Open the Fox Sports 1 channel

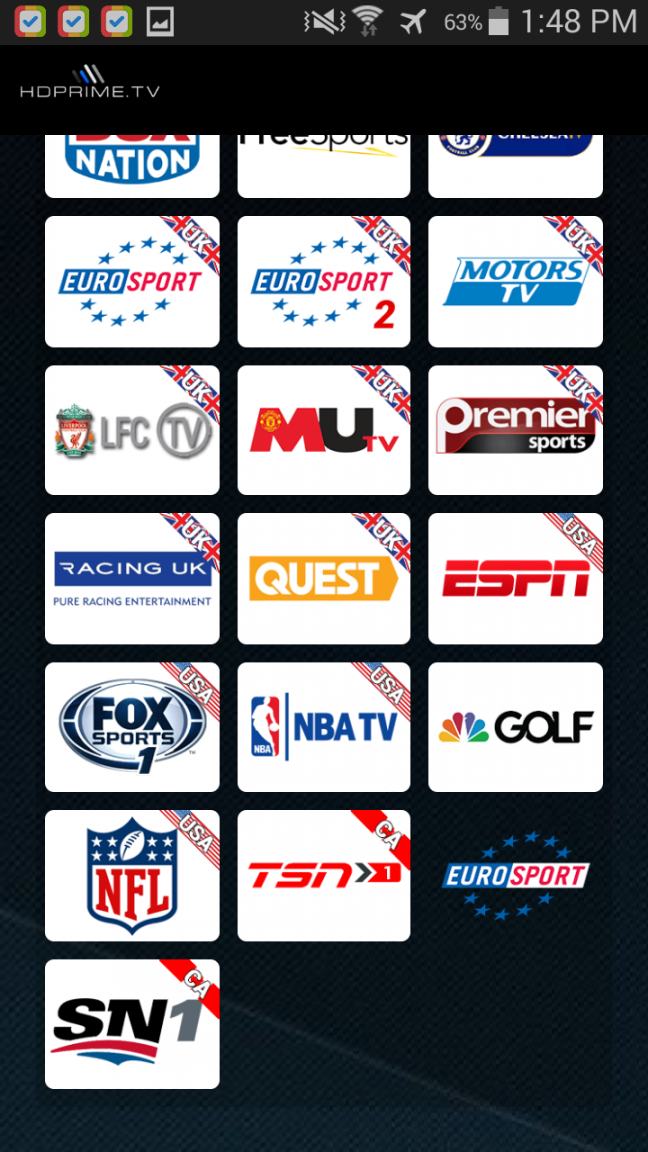pos(132,727)
